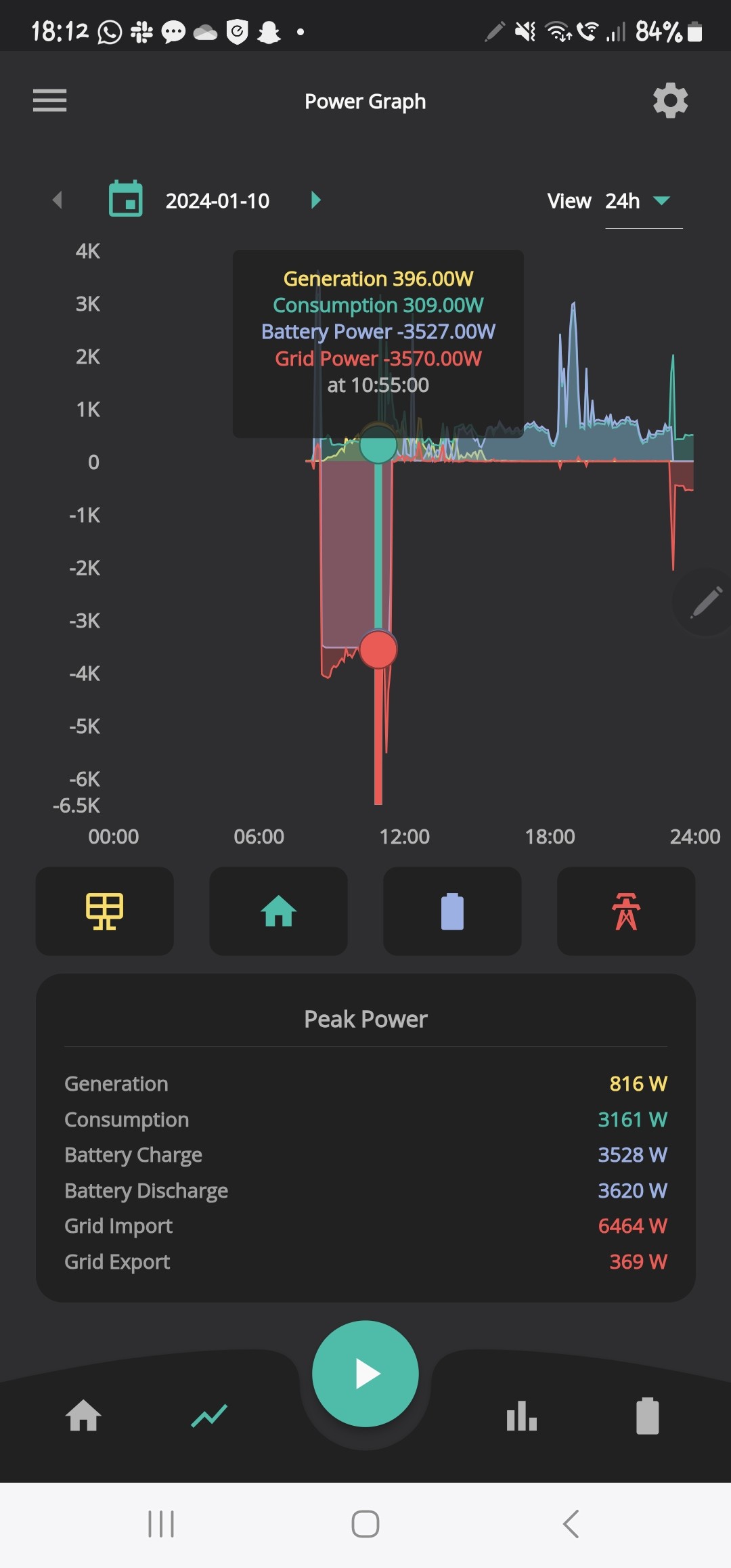Toggle the battery power series
Screen dimensions: 731x1568
[452, 911]
